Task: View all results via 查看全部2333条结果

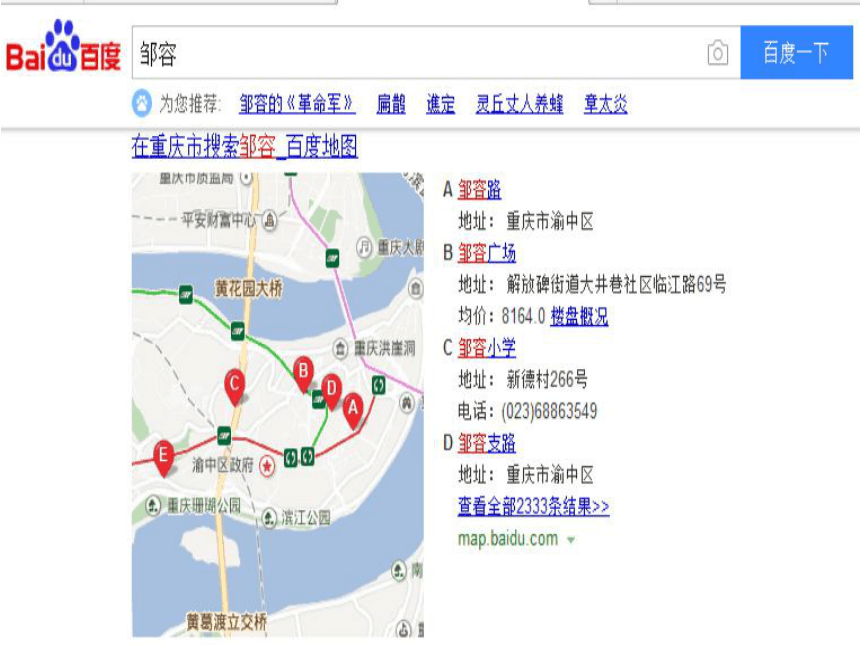Action: point(533,507)
